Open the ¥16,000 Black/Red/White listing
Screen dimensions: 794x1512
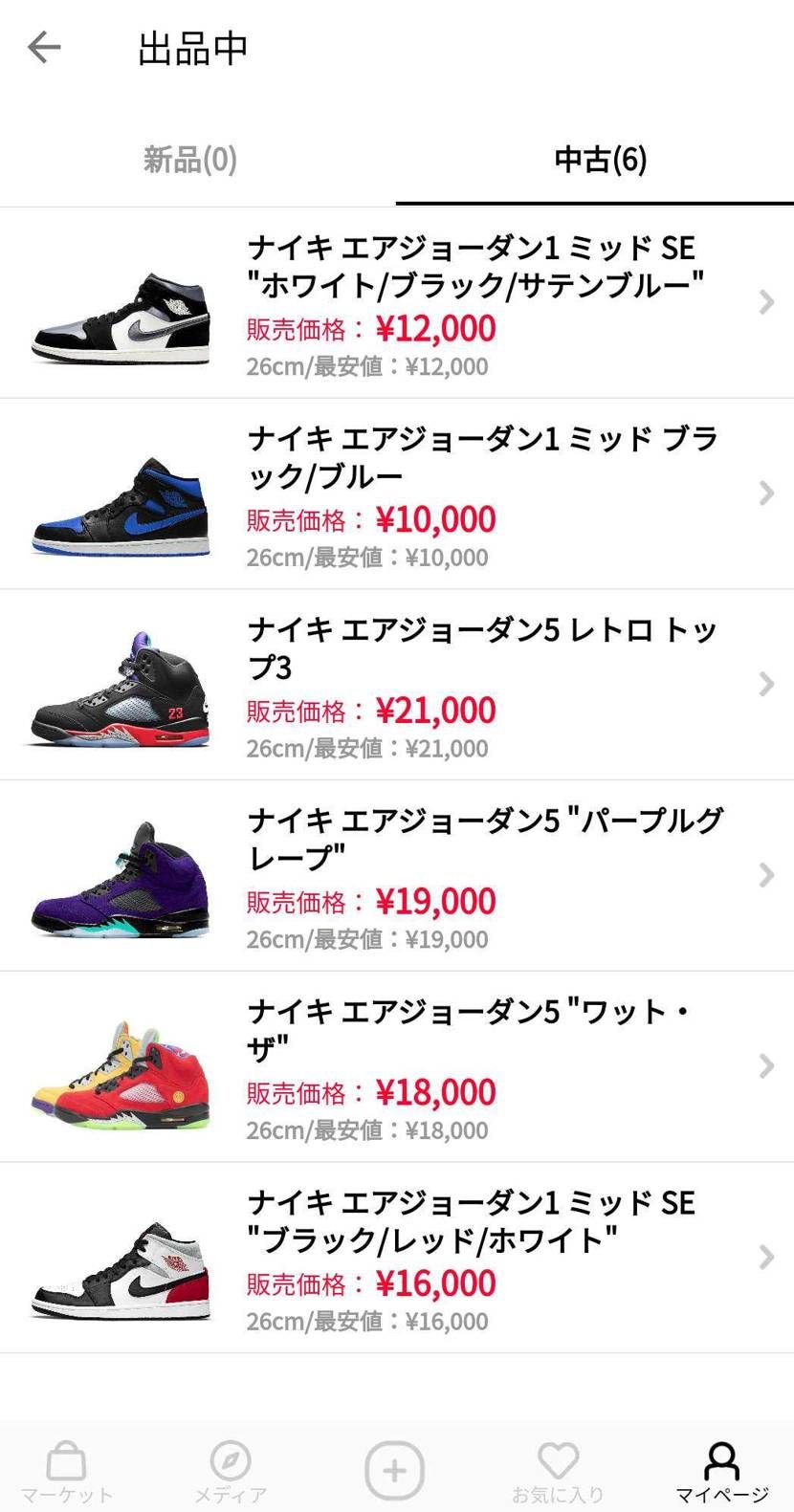tap(765, 1257)
